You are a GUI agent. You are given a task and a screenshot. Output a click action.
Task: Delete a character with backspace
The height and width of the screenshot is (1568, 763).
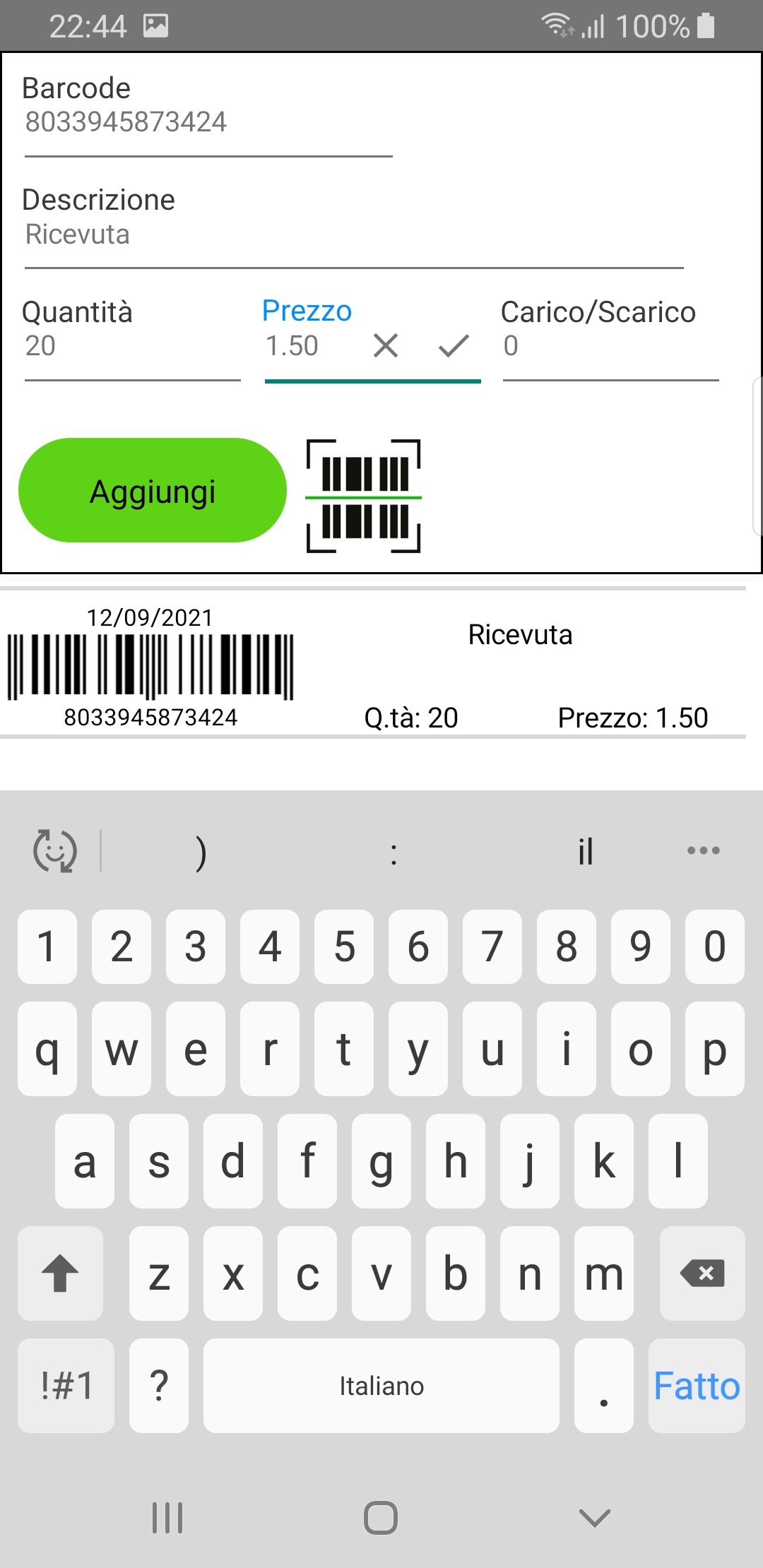tap(702, 1273)
